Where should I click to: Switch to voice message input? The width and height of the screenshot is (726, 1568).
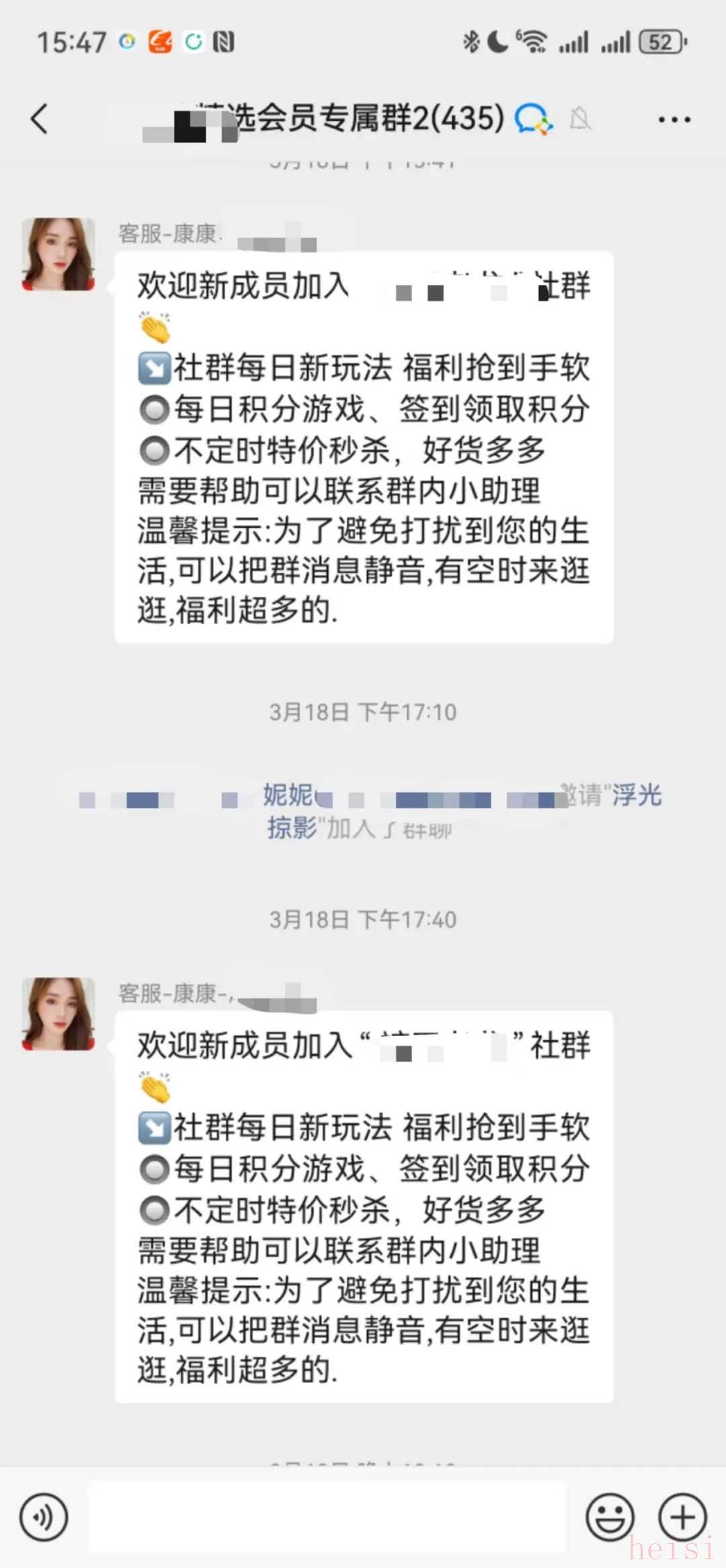click(44, 1518)
